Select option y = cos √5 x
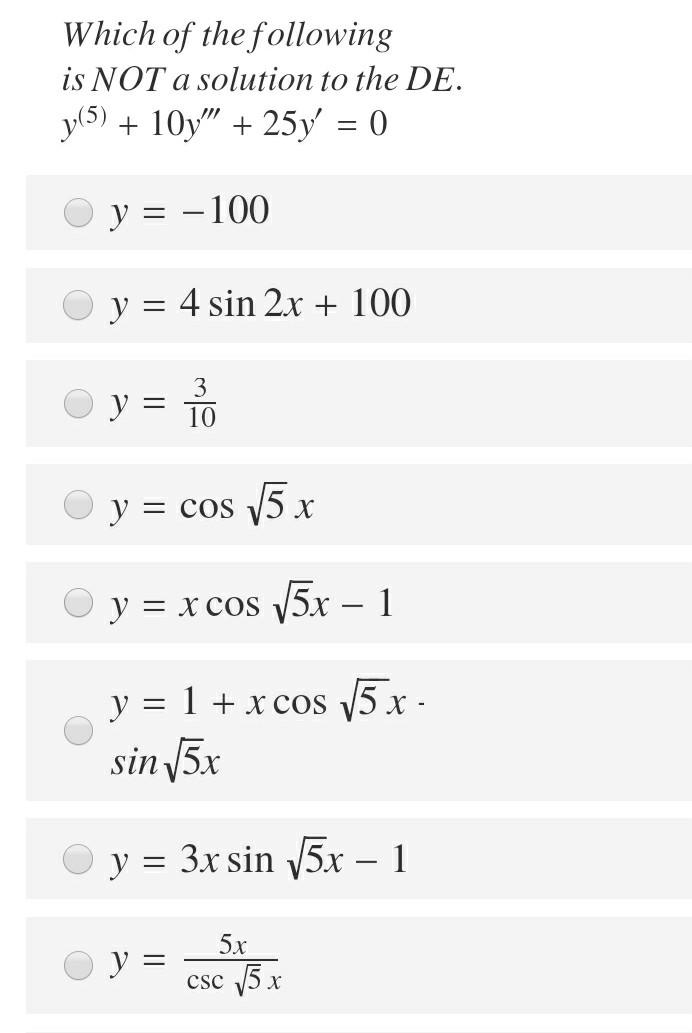The height and width of the screenshot is (1033, 692). click(x=78, y=506)
